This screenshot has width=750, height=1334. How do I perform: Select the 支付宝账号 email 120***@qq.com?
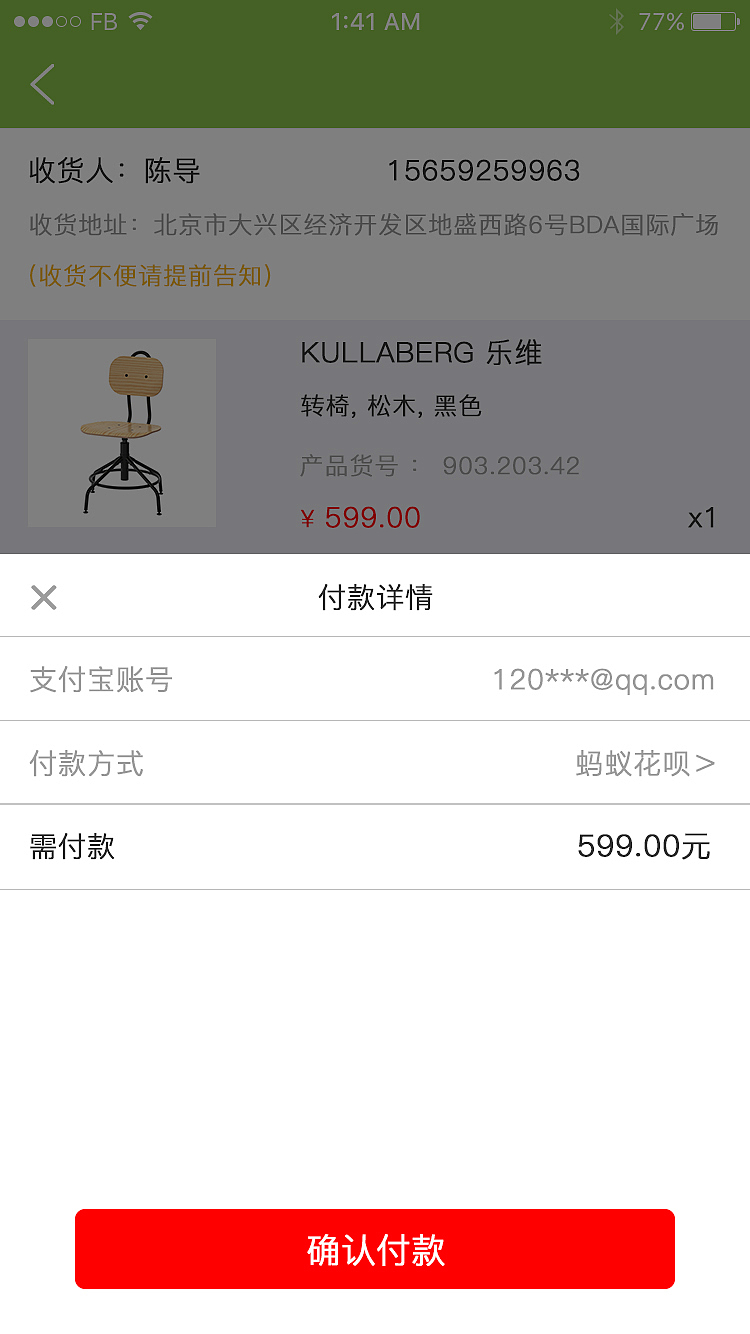(603, 679)
